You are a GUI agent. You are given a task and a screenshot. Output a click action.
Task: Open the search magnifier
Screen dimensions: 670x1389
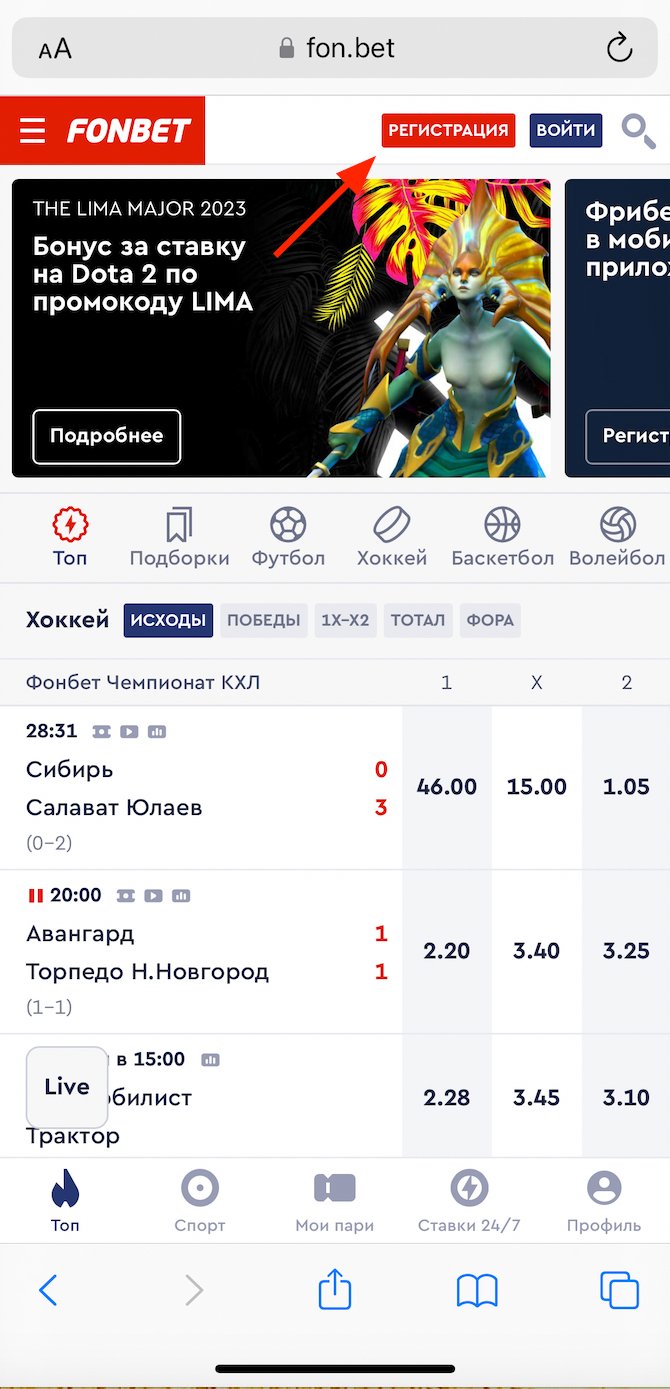[x=638, y=130]
